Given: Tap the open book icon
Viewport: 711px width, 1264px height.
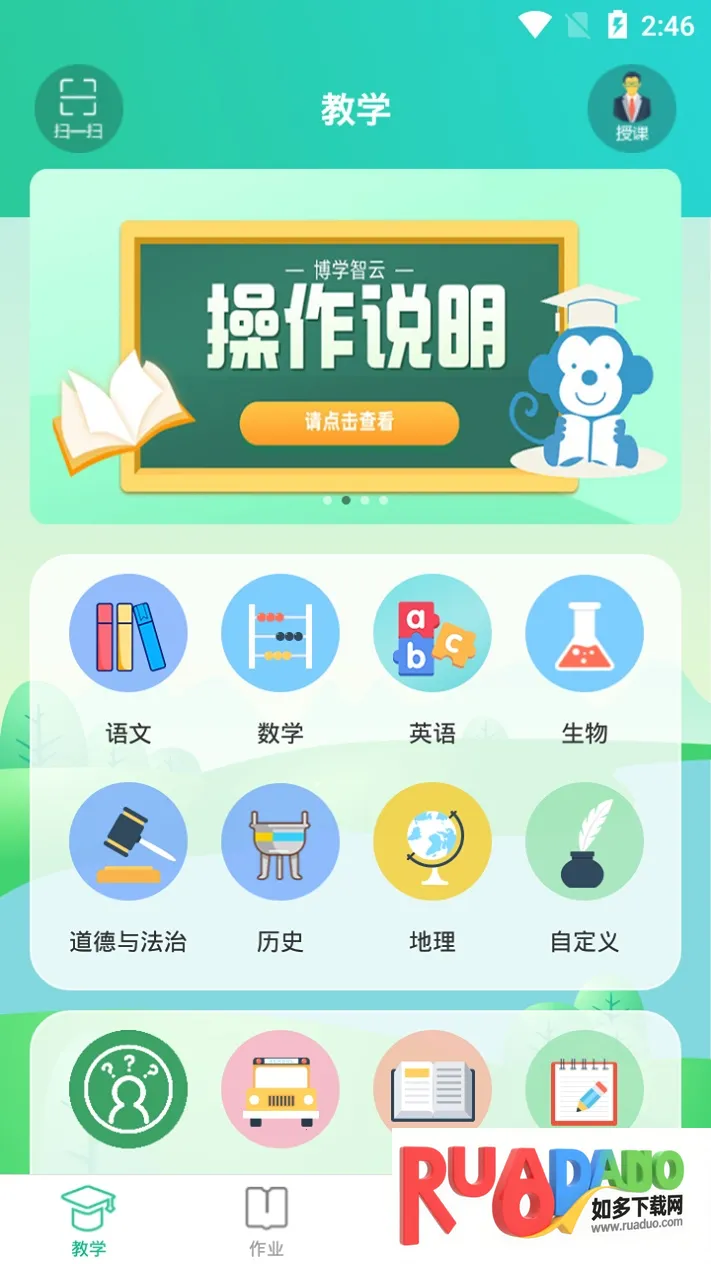Looking at the screenshot, I should tap(432, 1089).
